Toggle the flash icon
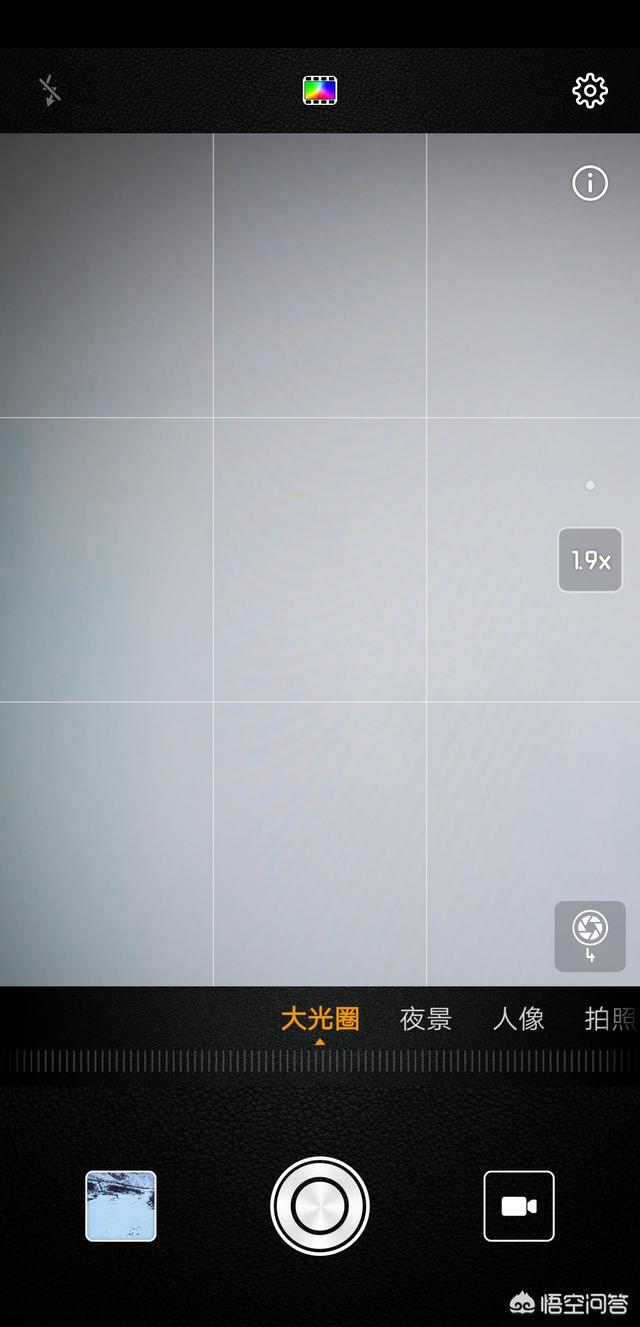The width and height of the screenshot is (640, 1327). (x=50, y=91)
